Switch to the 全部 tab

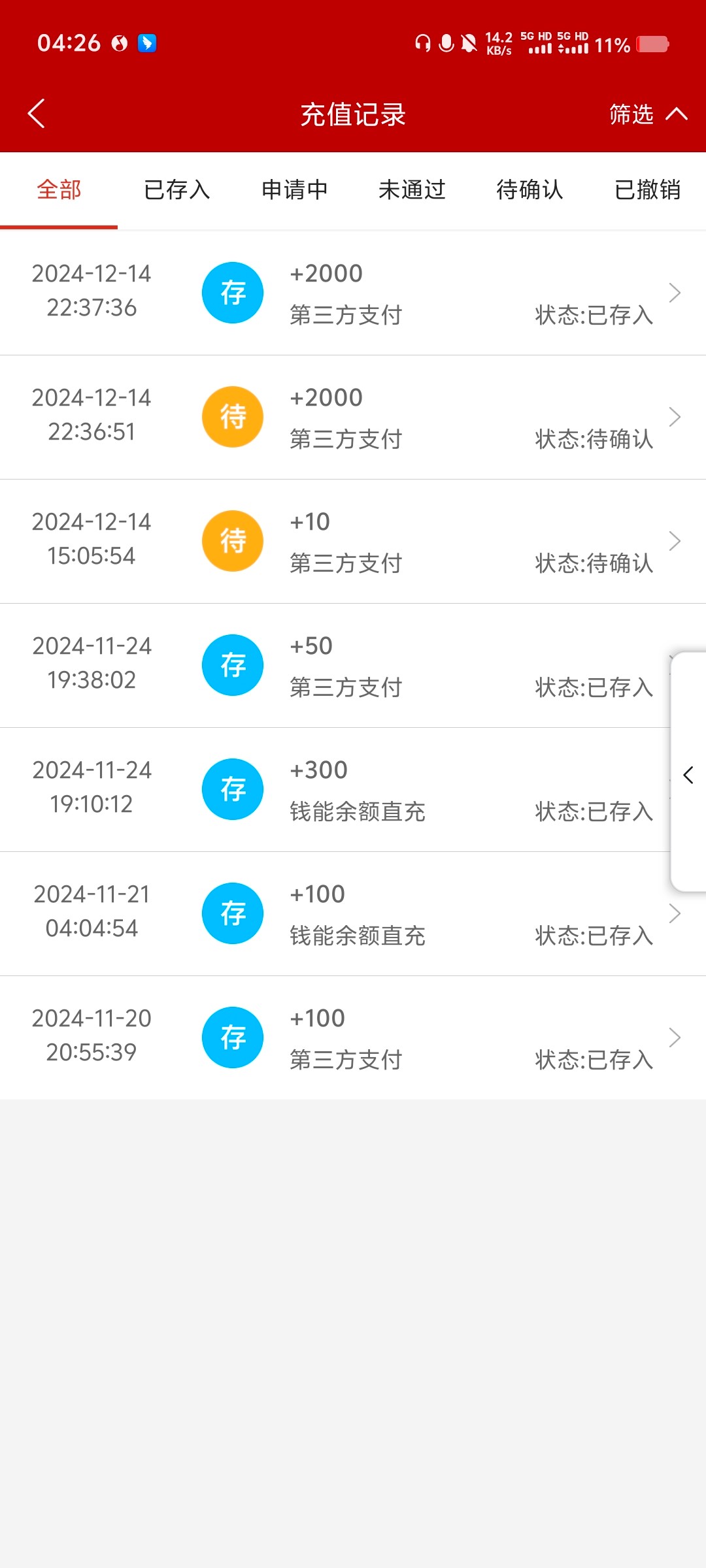pyautogui.click(x=59, y=190)
